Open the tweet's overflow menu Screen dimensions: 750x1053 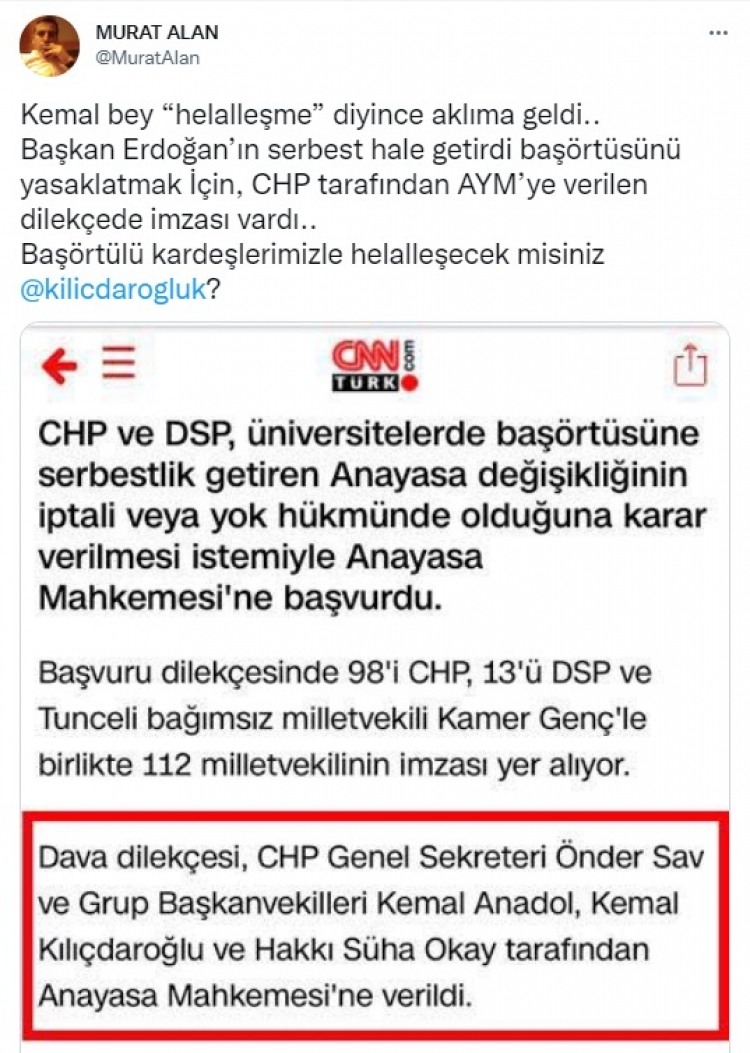tap(718, 33)
